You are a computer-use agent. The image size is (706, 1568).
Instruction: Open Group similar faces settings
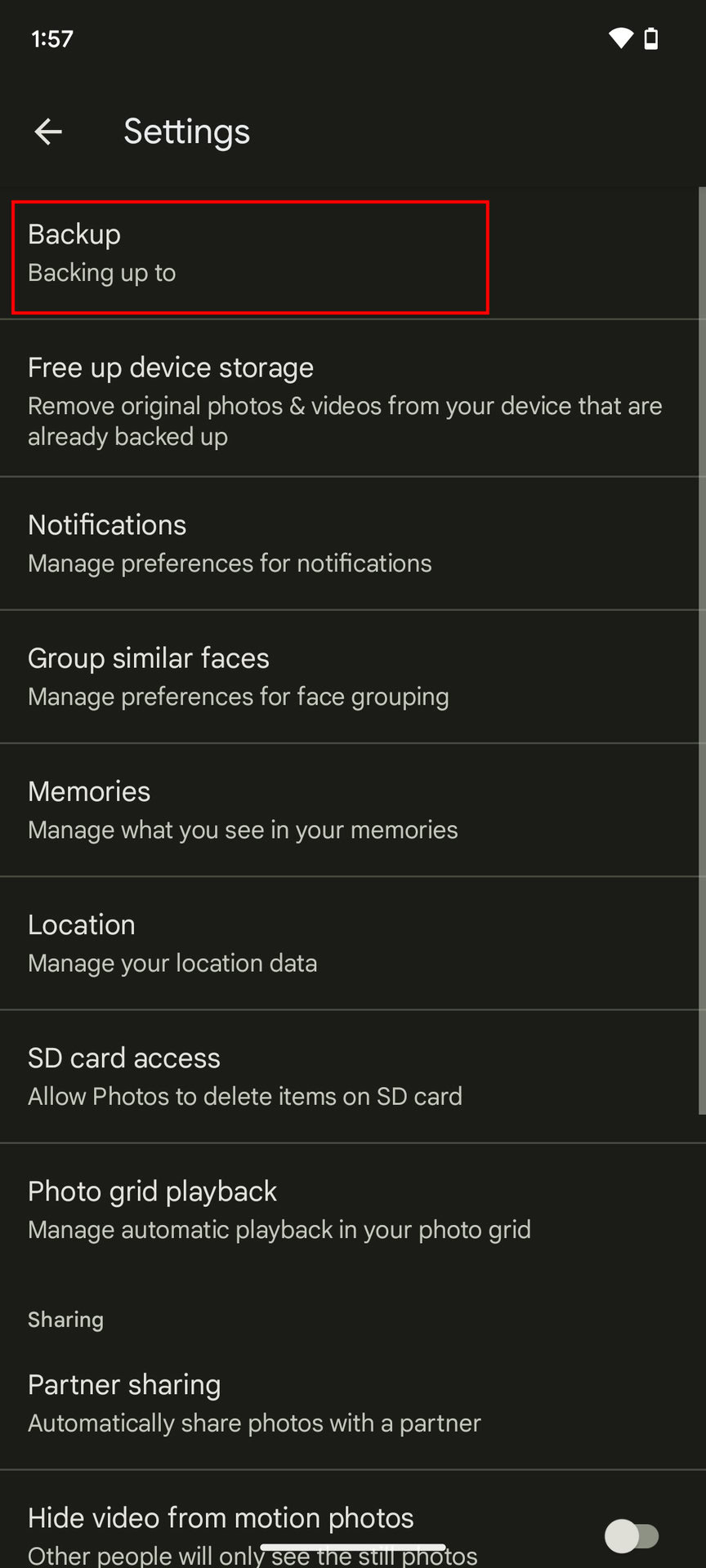(343, 676)
